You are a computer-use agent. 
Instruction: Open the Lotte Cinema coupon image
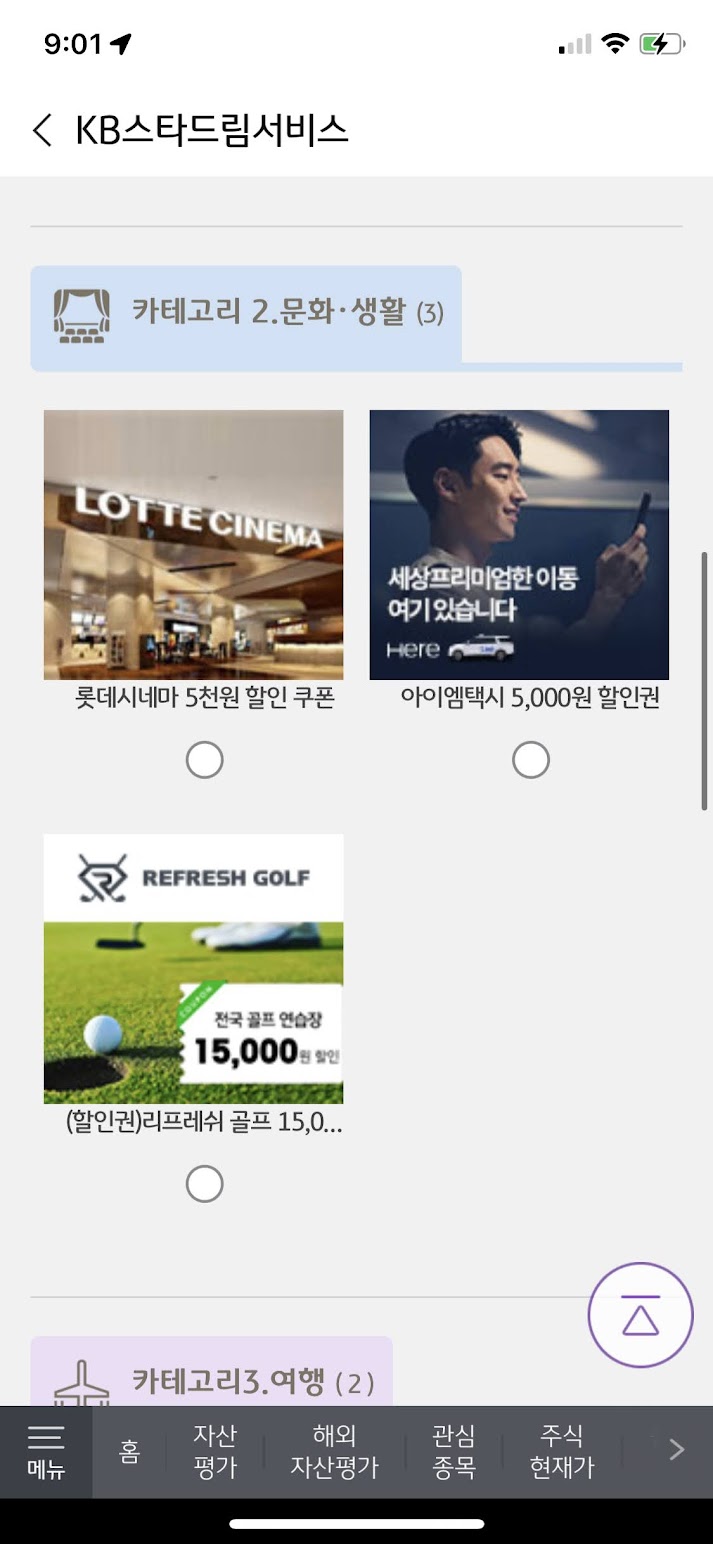193,545
